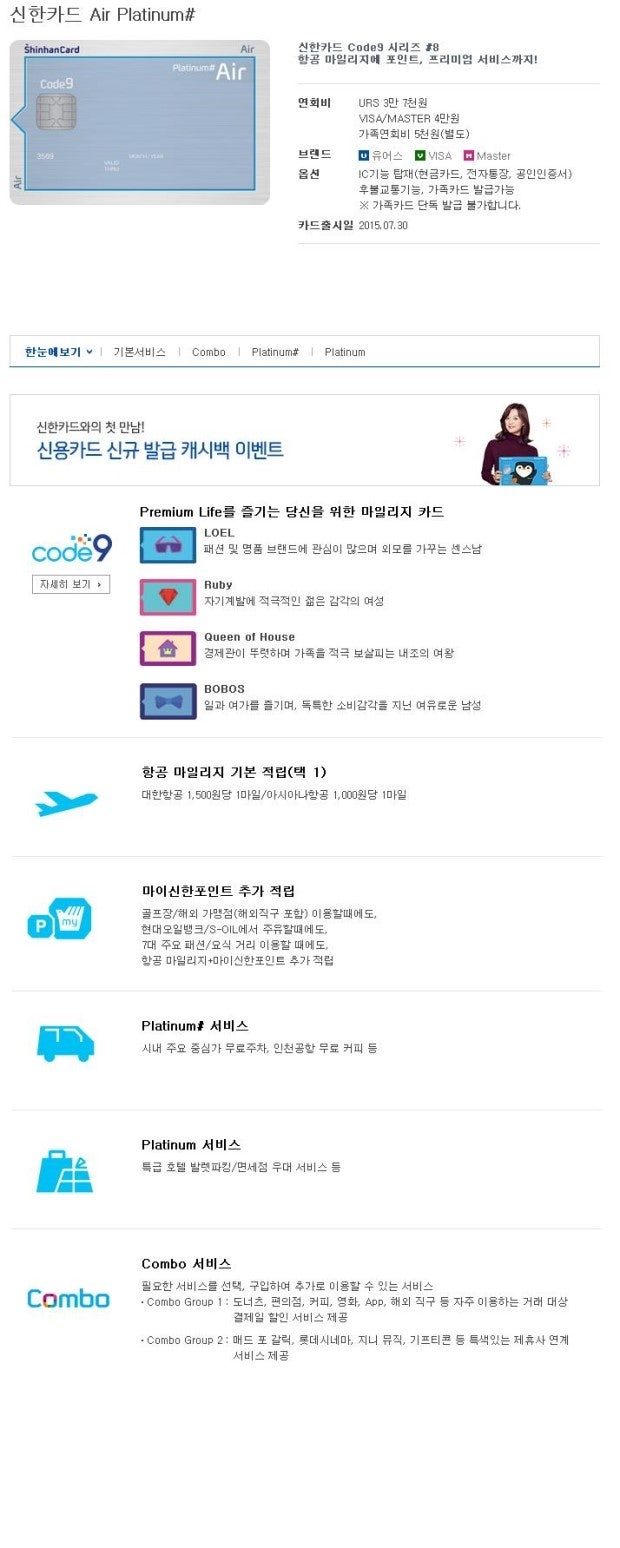Screen dimensions: 620x1548
Task: Open the 신용카드 신규 발급 캐시백 이벤트 banner
Action: pos(304,440)
